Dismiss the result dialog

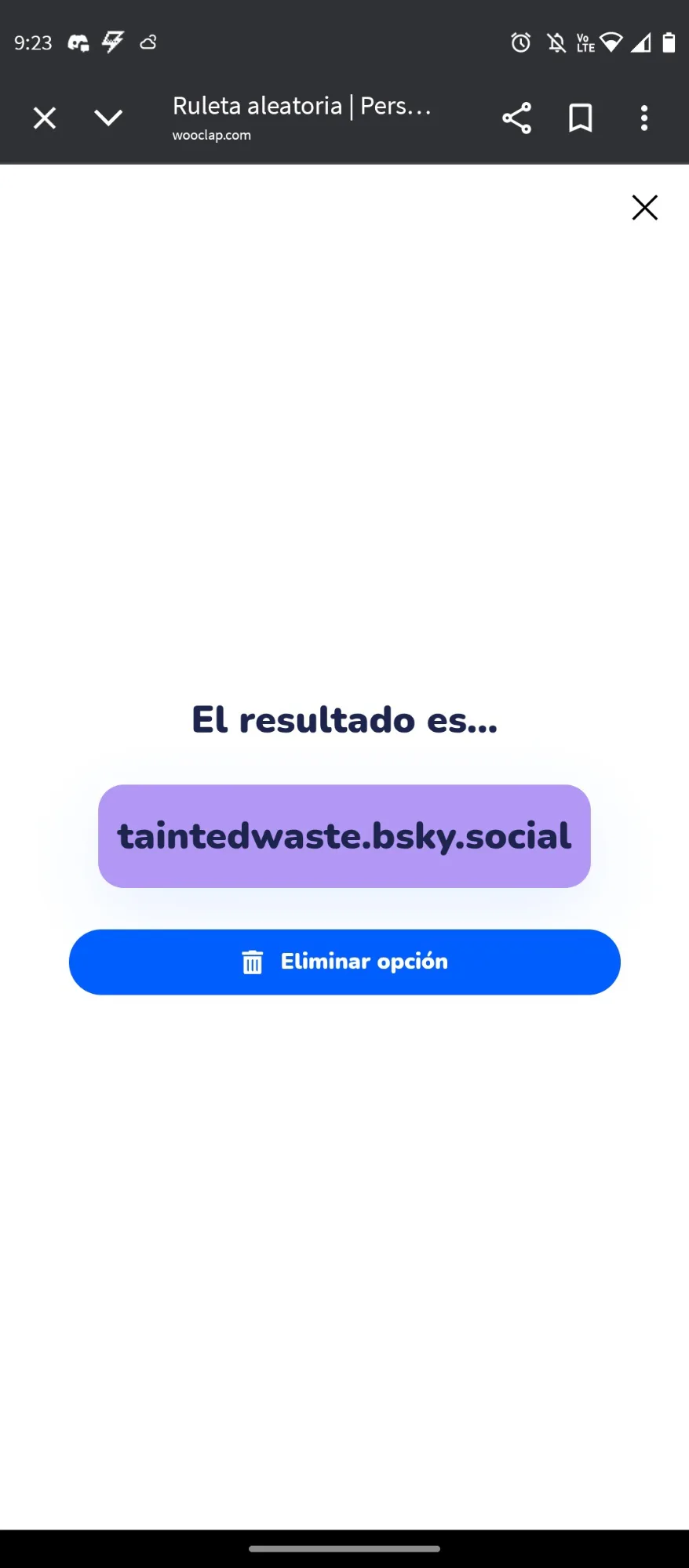tap(645, 208)
